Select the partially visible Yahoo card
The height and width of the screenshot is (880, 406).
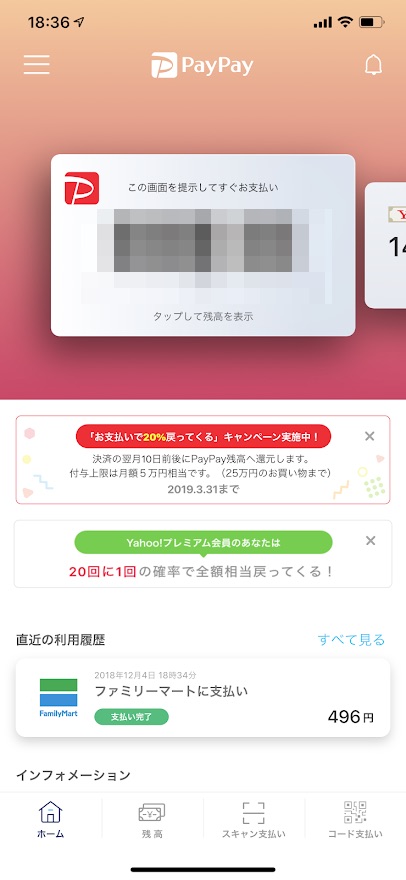pyautogui.click(x=386, y=245)
